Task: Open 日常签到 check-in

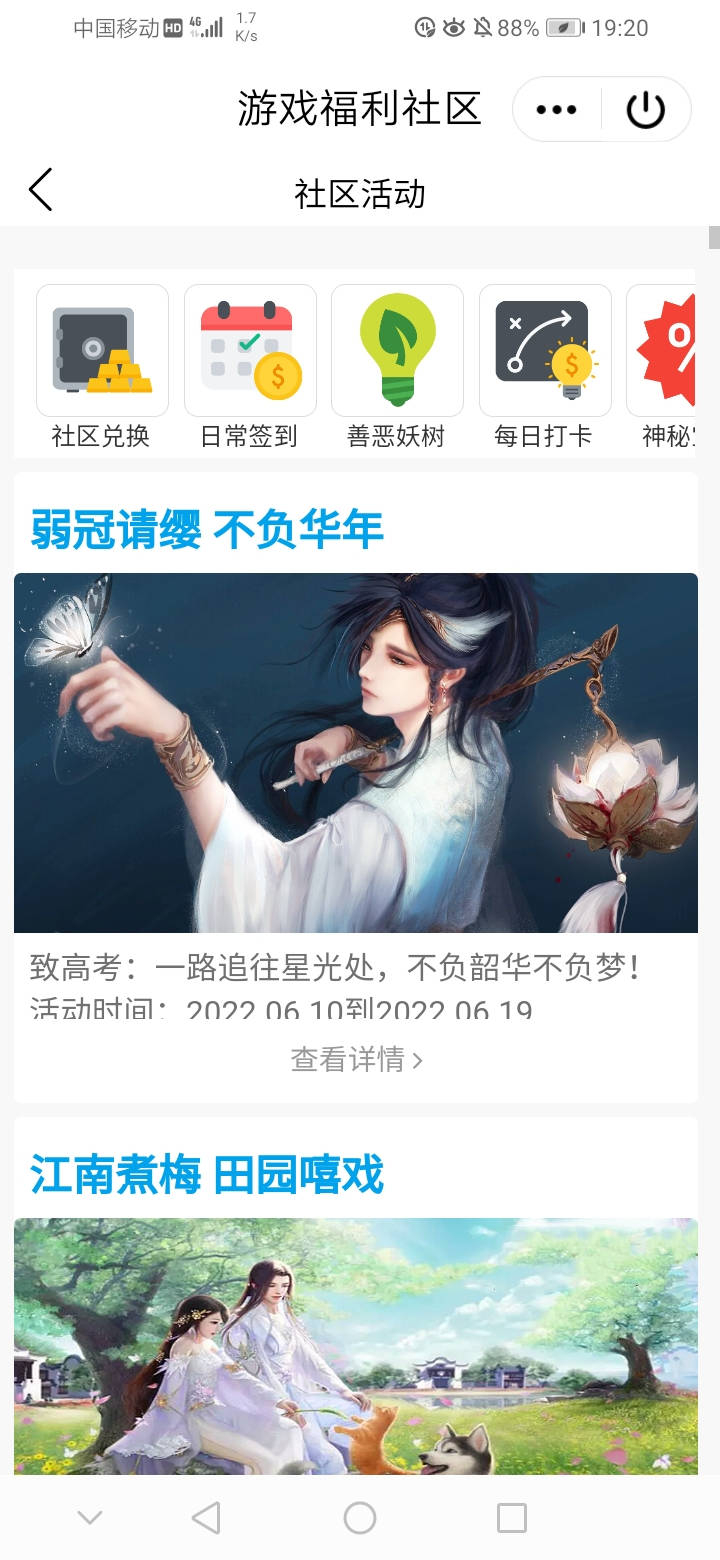Action: (x=250, y=365)
